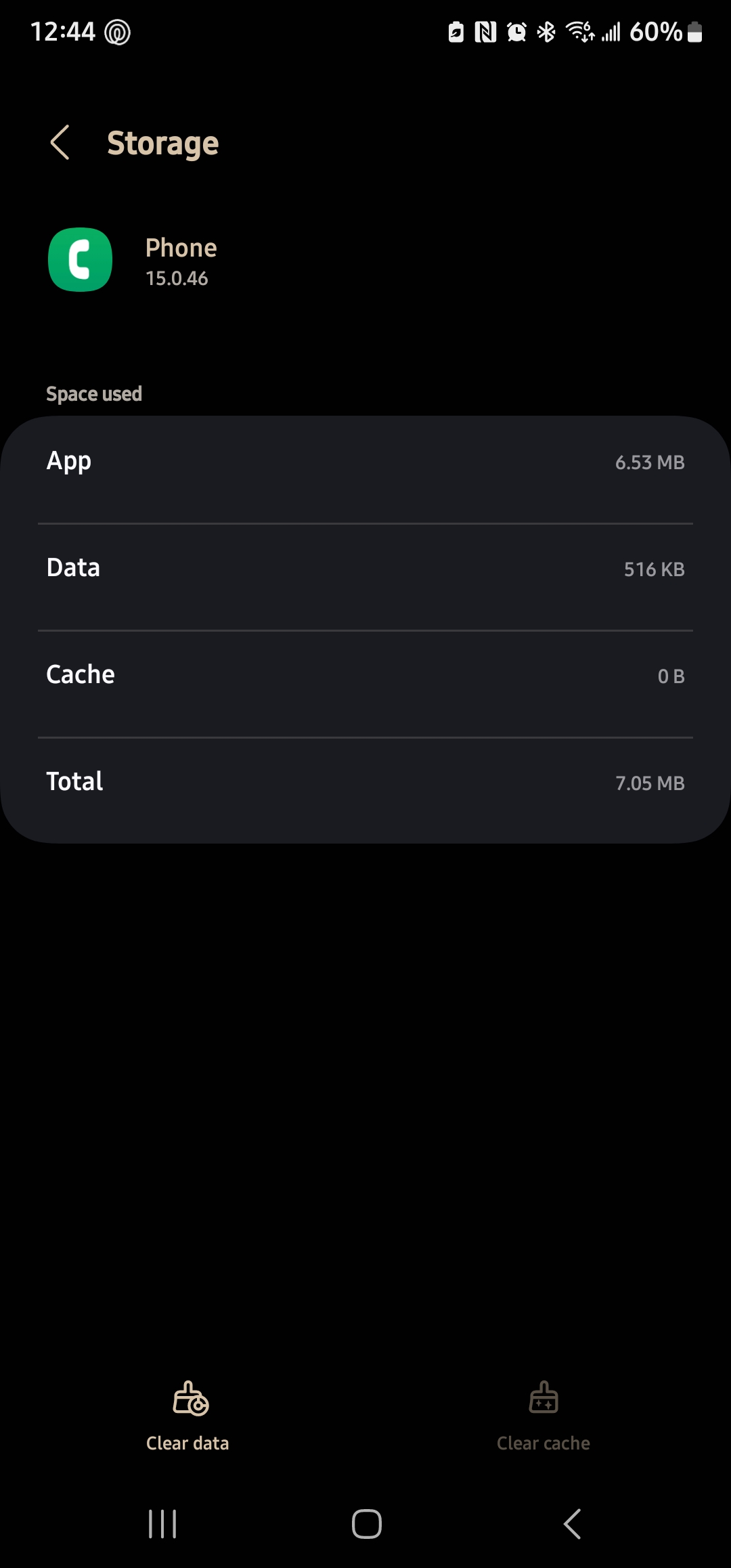Tap the home navigation button
This screenshot has height=1568, width=731.
pos(365,1525)
